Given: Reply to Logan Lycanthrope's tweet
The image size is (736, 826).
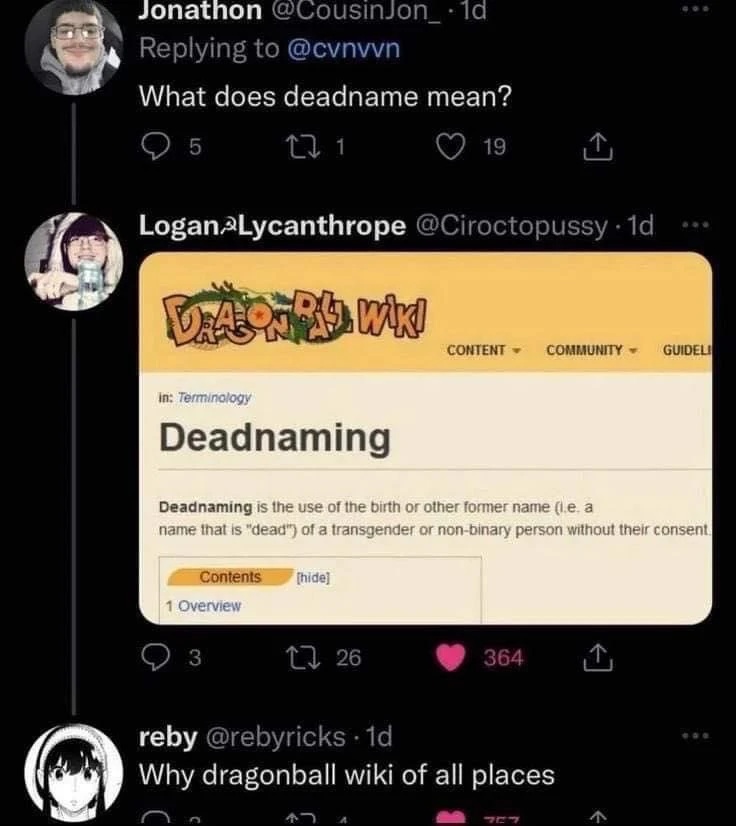Looking at the screenshot, I should [155, 657].
